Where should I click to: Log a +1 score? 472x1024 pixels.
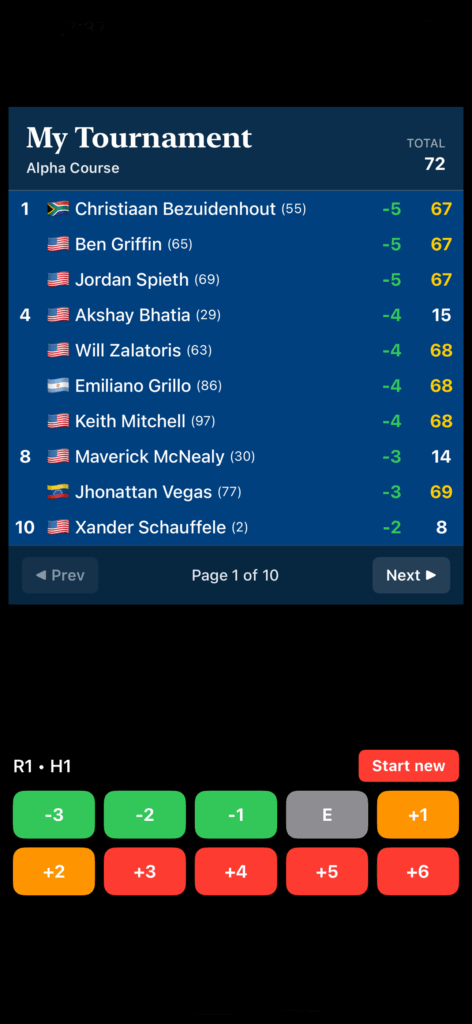pos(418,814)
